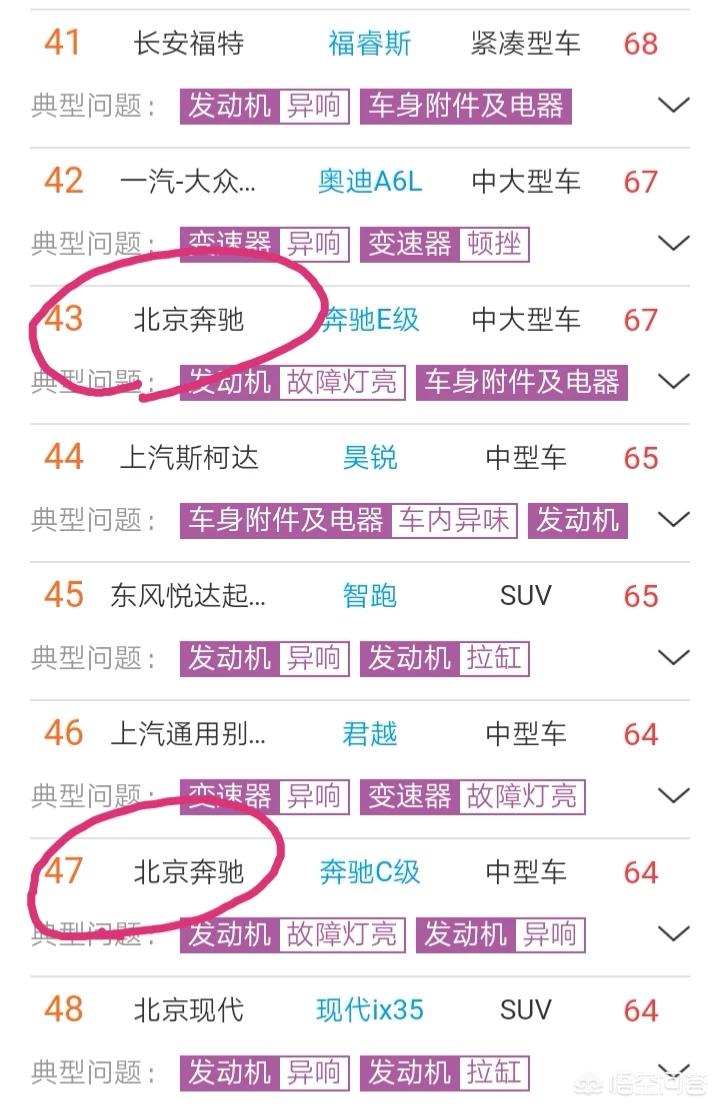Open the 现代ix35 model link
The width and height of the screenshot is (720, 1108).
(x=369, y=1010)
